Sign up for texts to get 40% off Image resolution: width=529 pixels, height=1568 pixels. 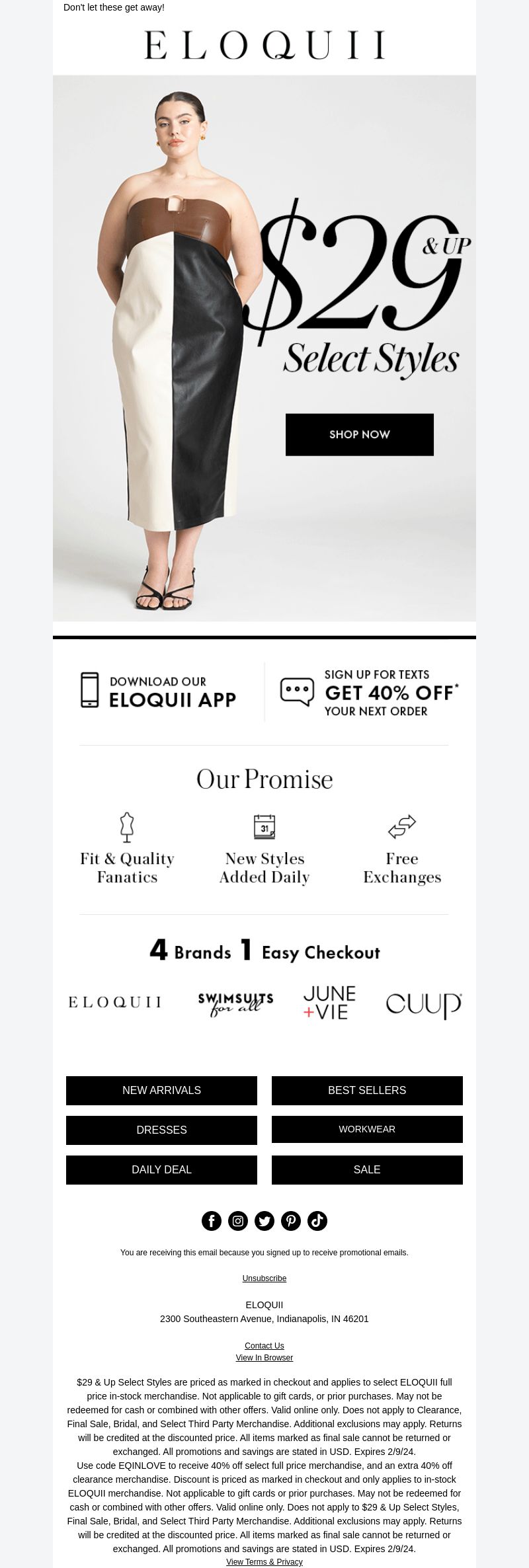[369, 692]
